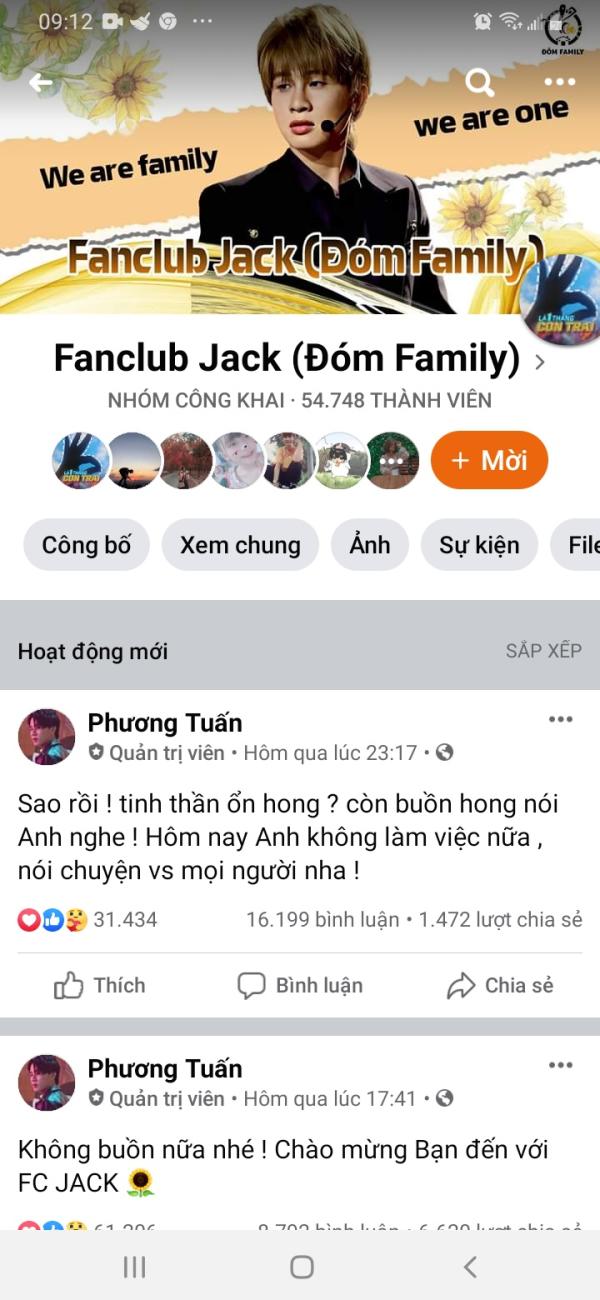Share the post with Chia sẻ
This screenshot has height=1300, width=600.
pos(500,986)
